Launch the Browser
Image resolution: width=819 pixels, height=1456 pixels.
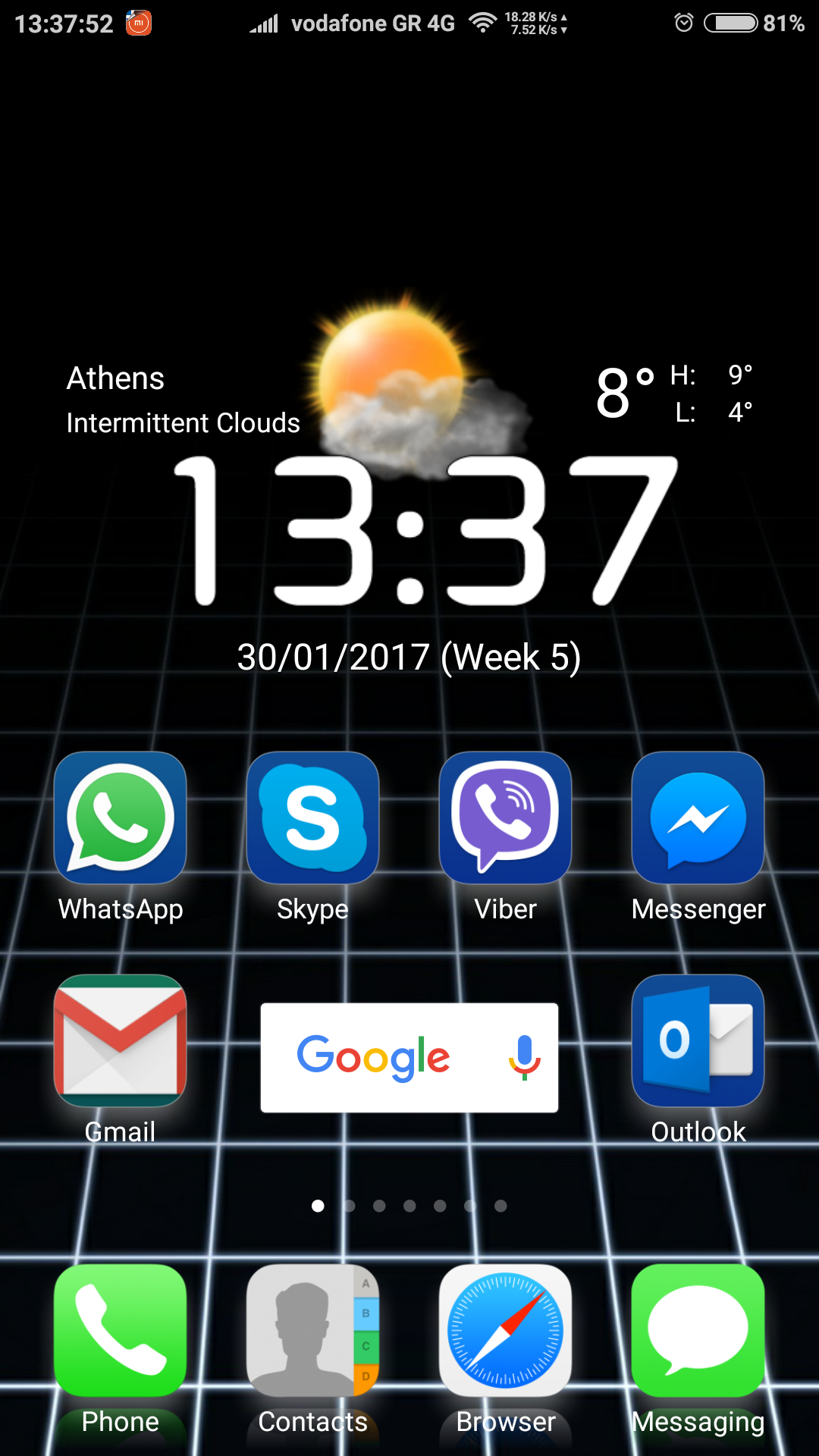point(505,1330)
